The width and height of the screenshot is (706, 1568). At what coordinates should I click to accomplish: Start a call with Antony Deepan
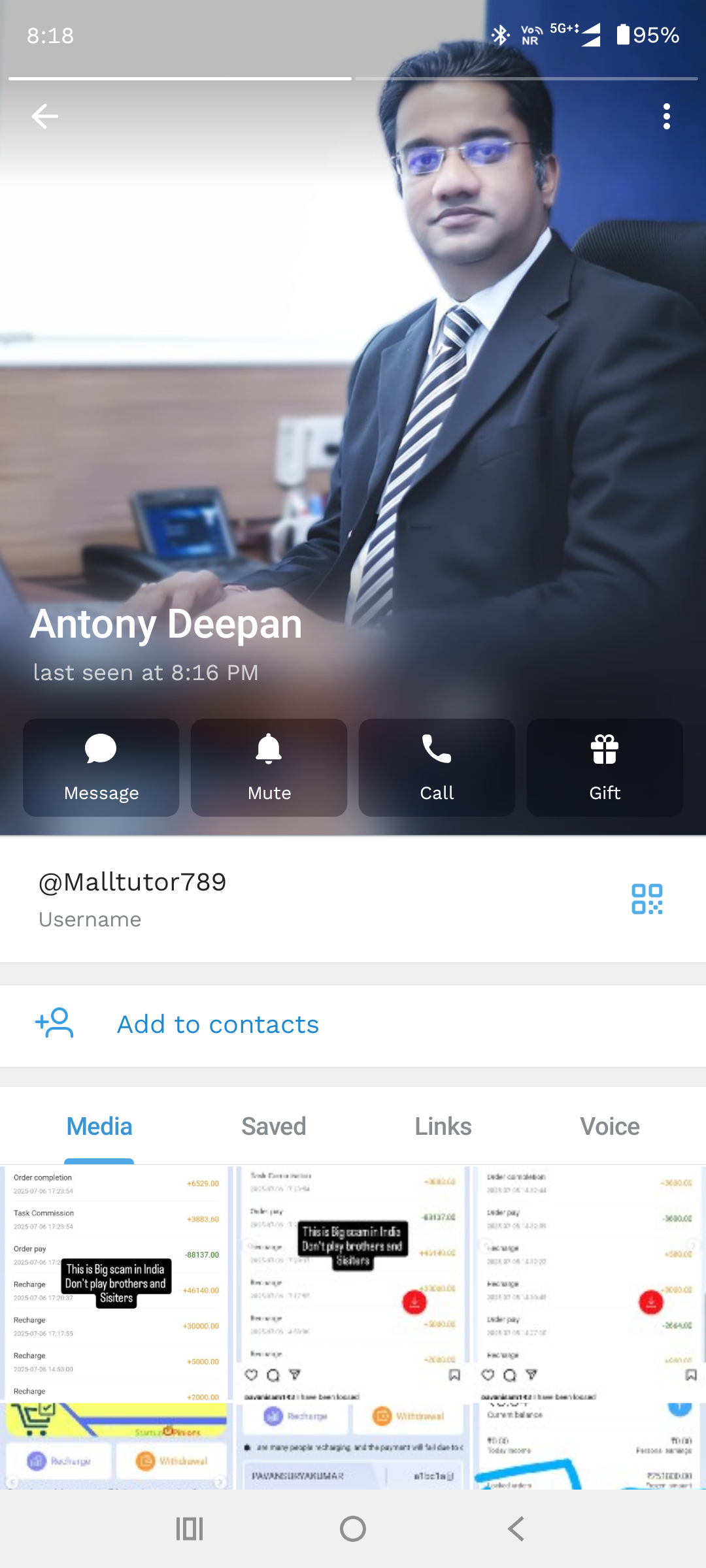click(437, 767)
